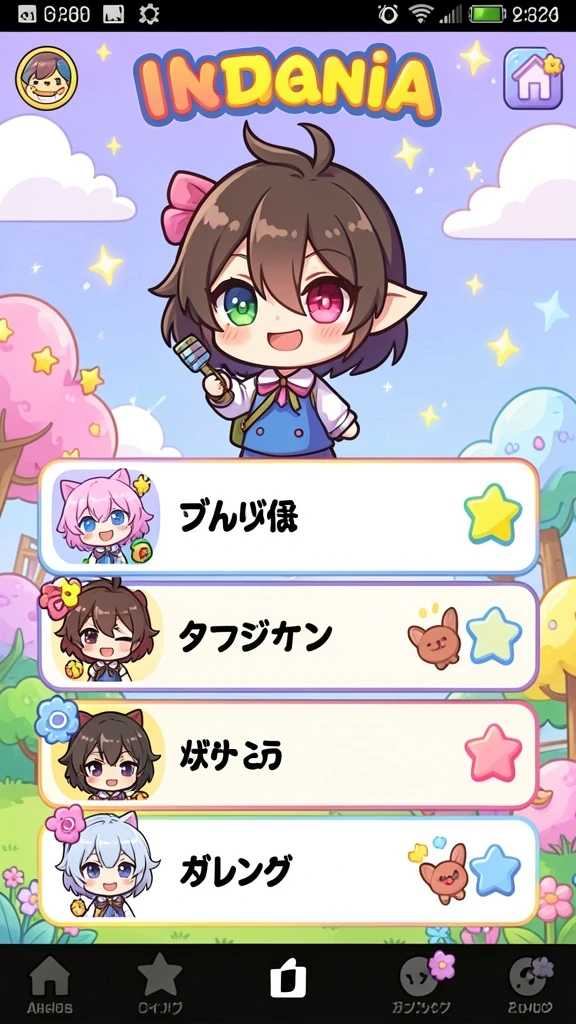Viewport: 576px width, 1024px height.
Task: Tap the pale green star on the winking character row
Action: (x=494, y=635)
